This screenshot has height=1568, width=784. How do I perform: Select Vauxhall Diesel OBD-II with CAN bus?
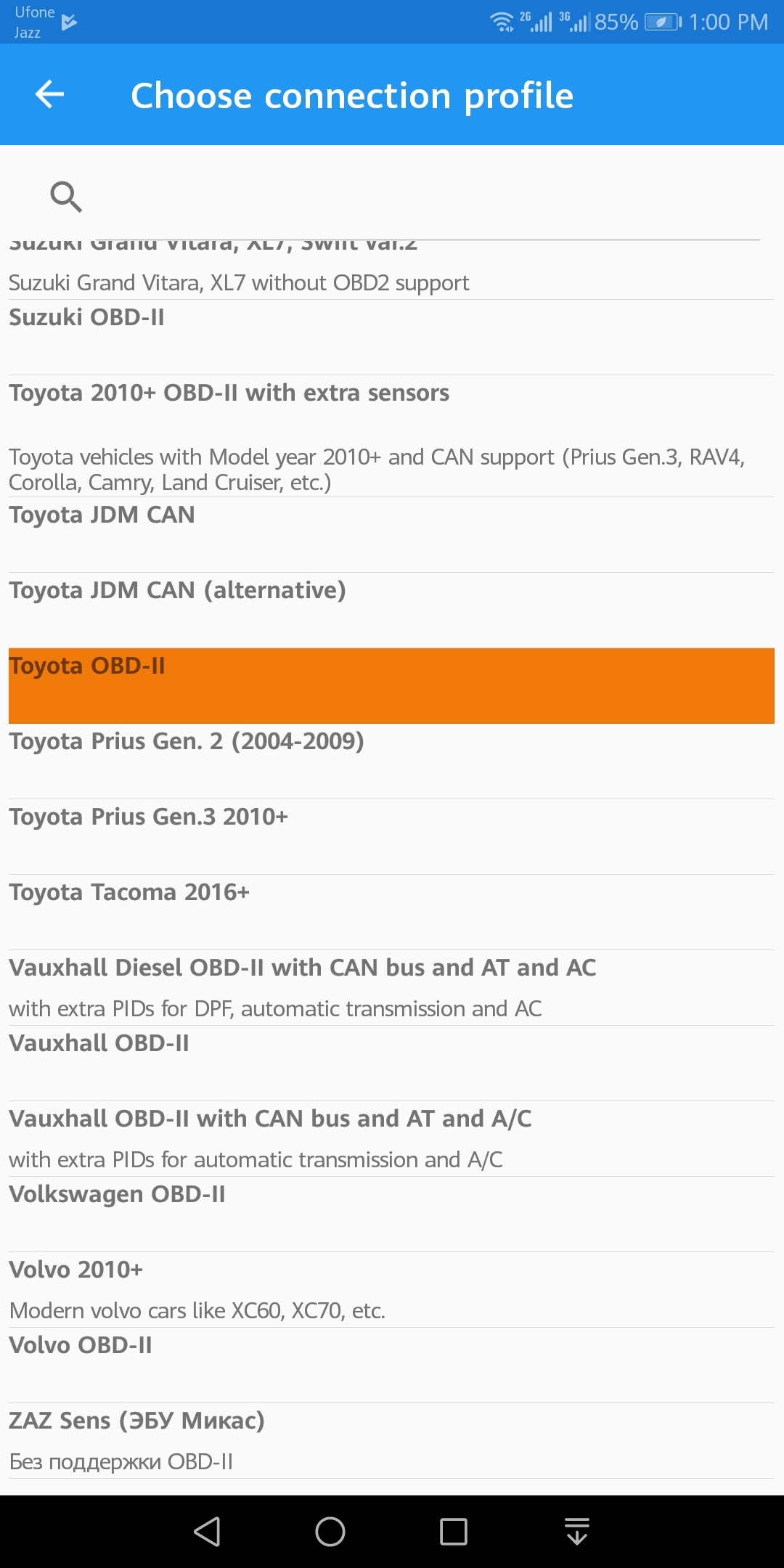coord(392,988)
